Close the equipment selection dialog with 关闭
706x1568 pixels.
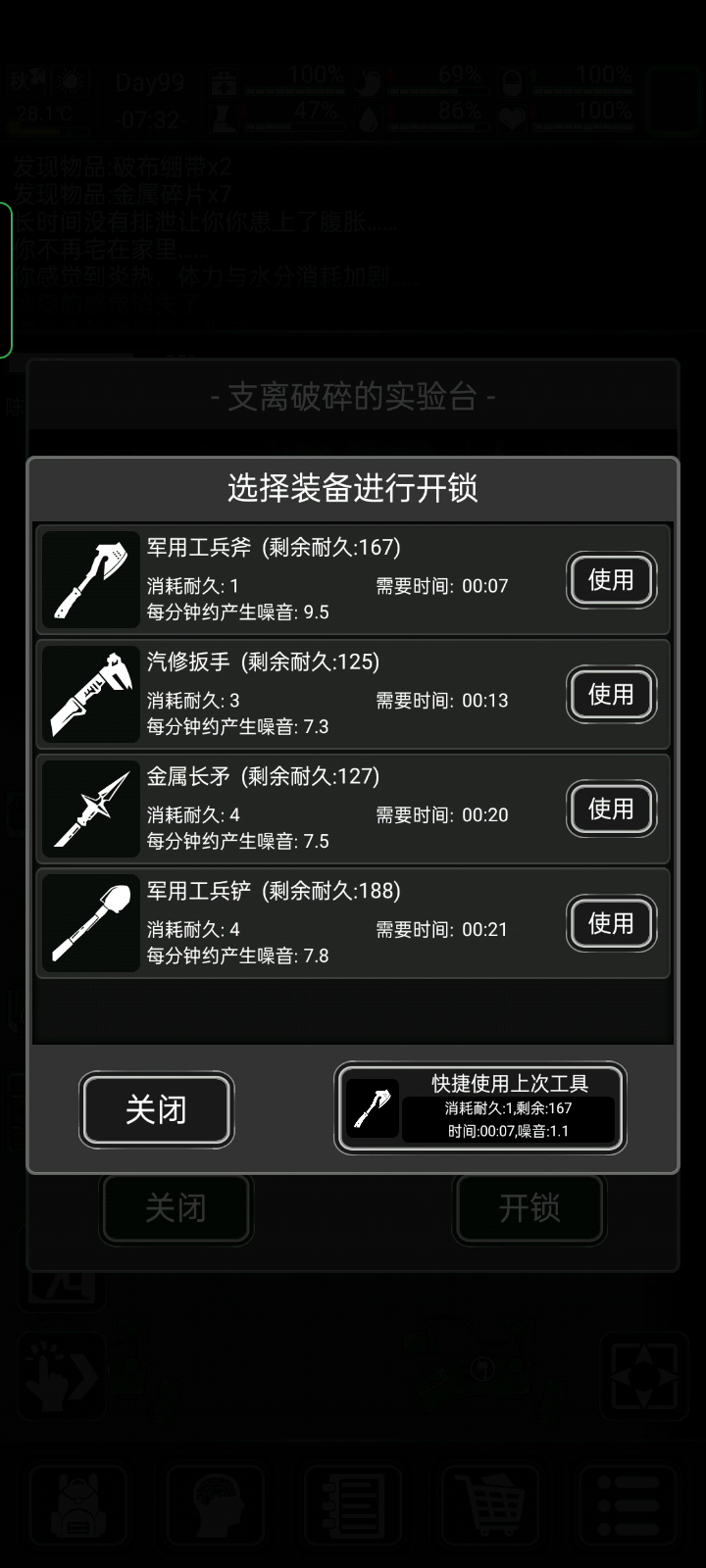[156, 1109]
